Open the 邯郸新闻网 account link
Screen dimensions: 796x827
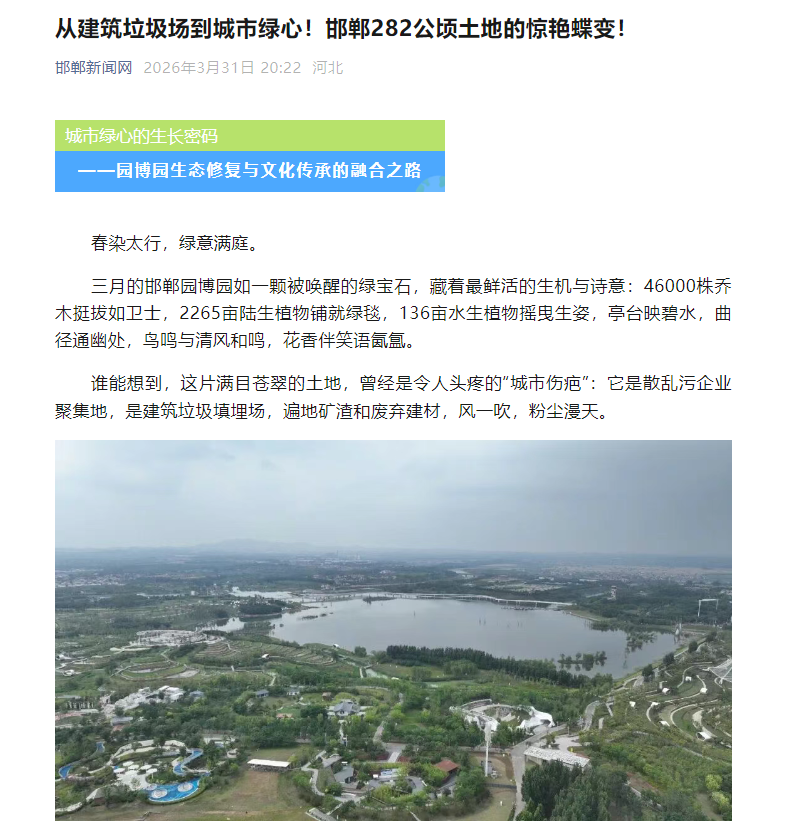(x=93, y=68)
